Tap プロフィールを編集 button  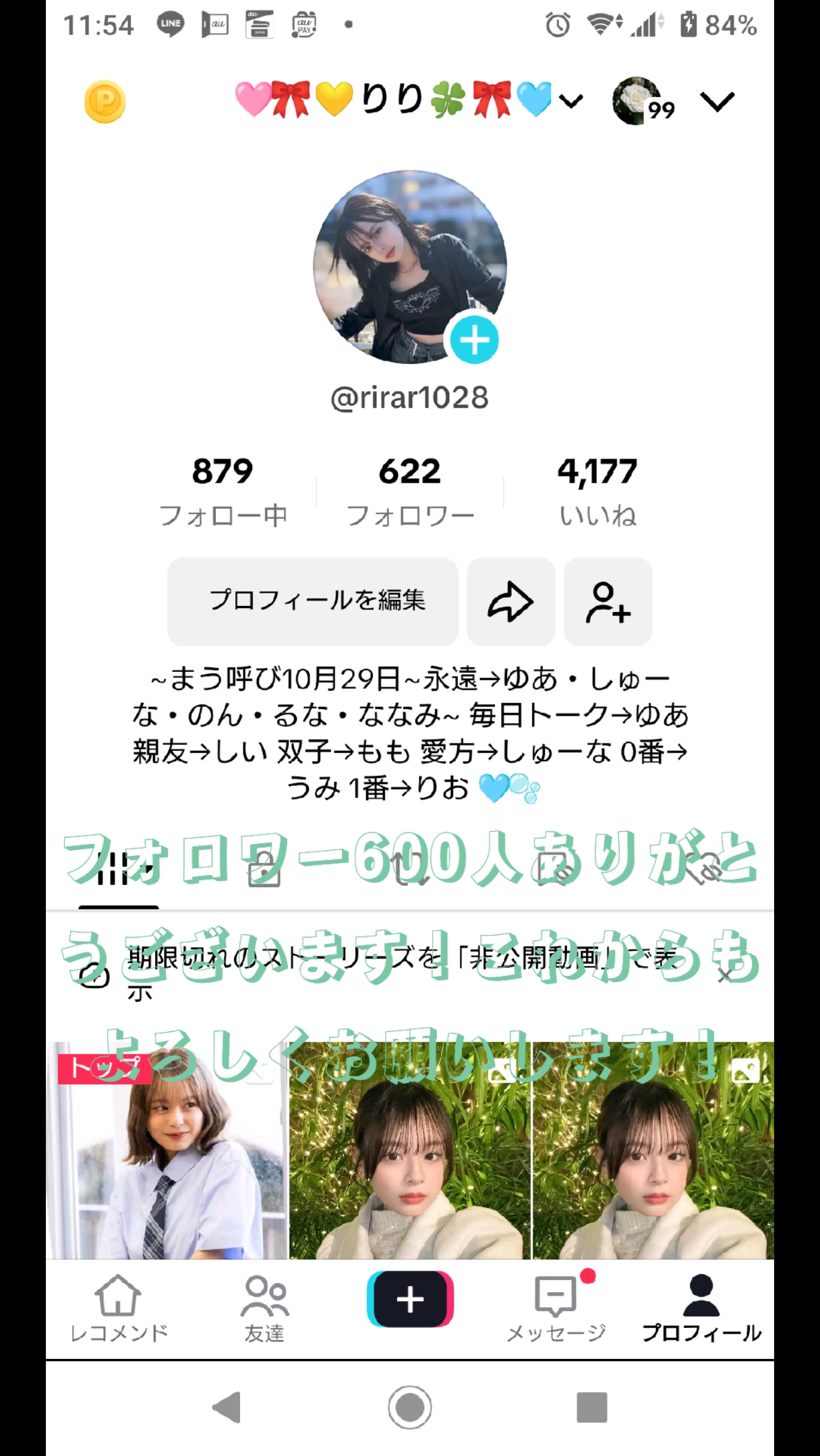[313, 601]
